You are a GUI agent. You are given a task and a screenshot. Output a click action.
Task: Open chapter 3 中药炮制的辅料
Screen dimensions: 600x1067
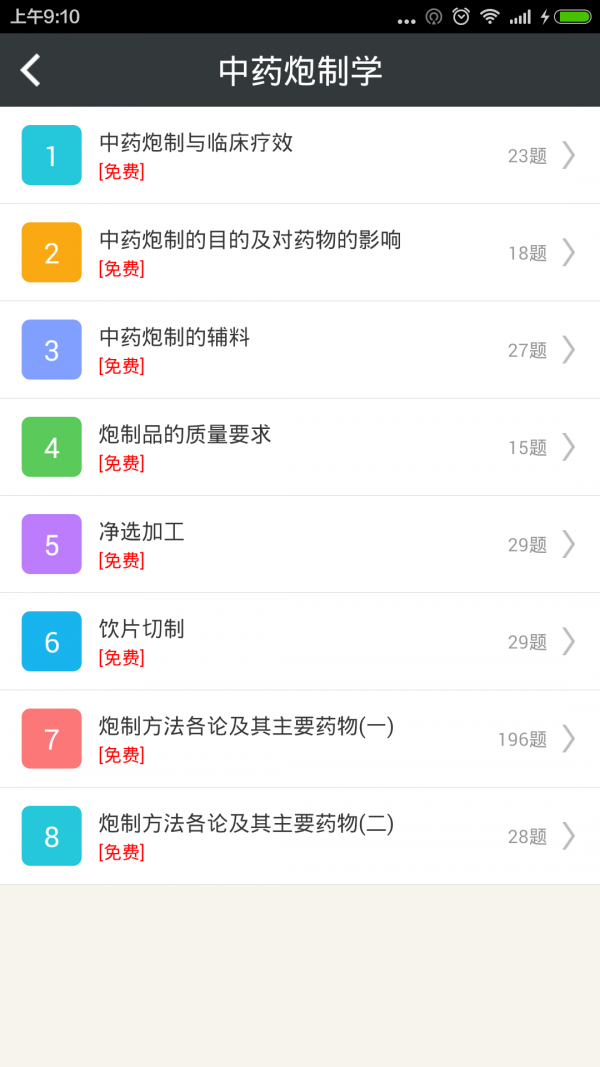[x=300, y=350]
